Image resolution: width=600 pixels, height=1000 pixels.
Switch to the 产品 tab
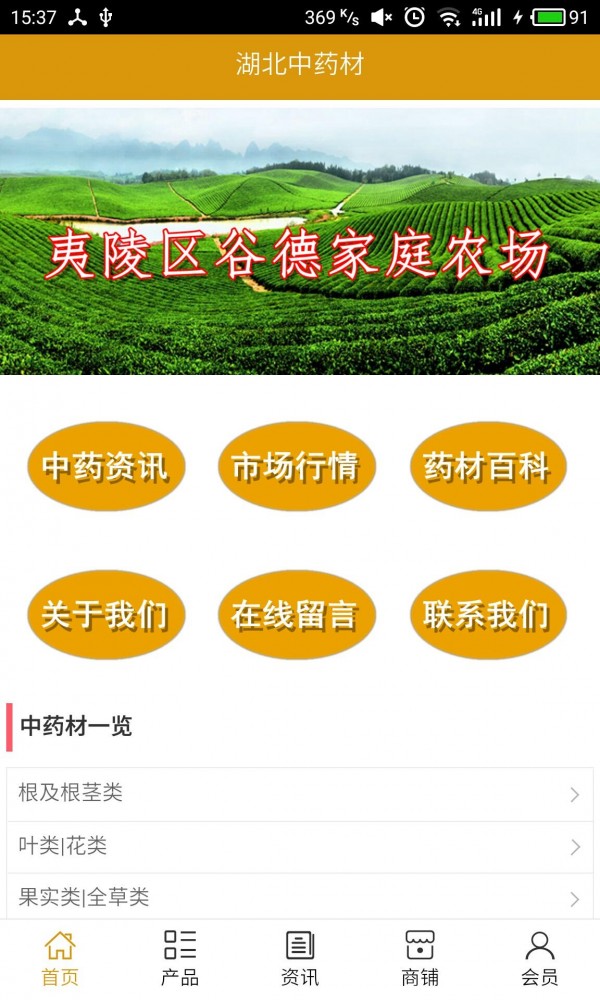(x=180, y=958)
